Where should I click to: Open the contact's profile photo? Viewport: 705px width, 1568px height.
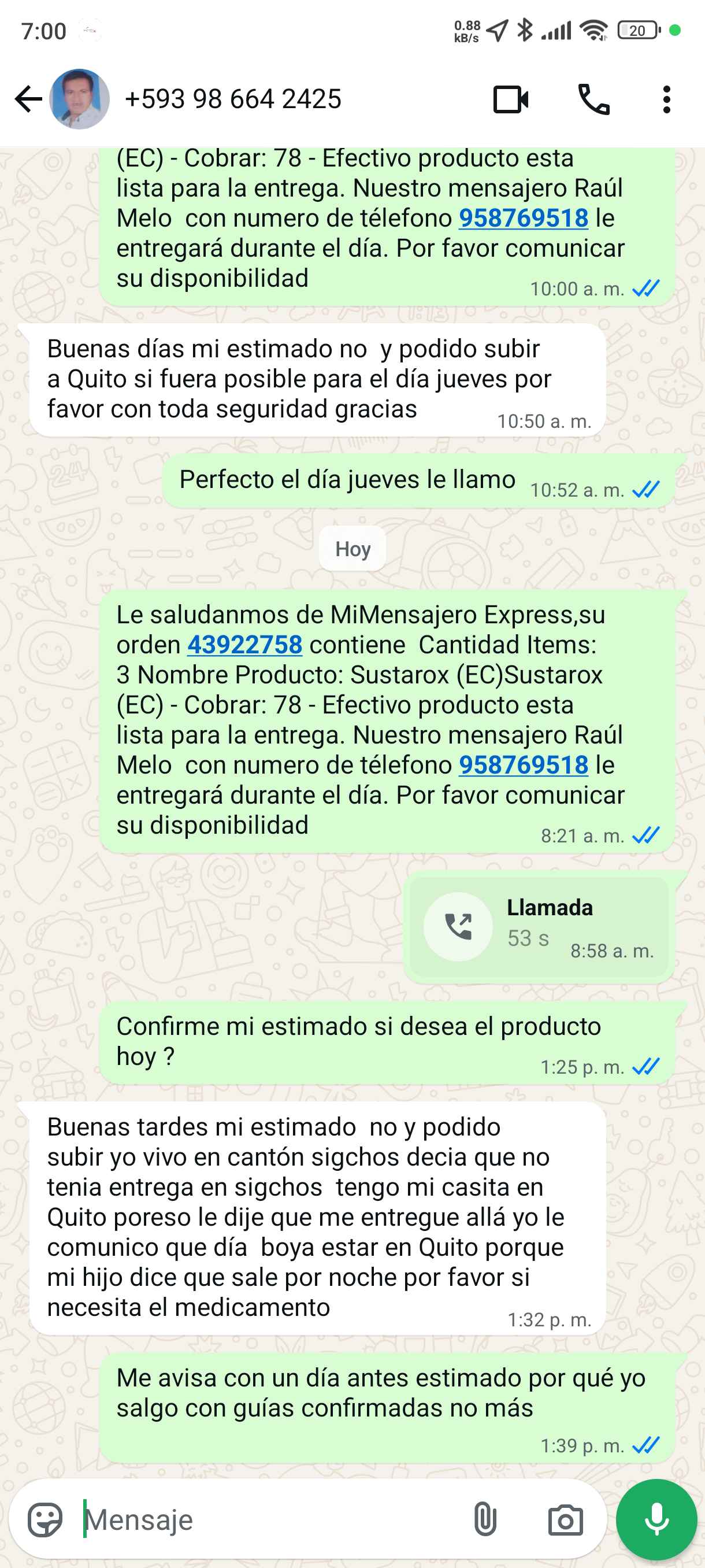click(79, 99)
